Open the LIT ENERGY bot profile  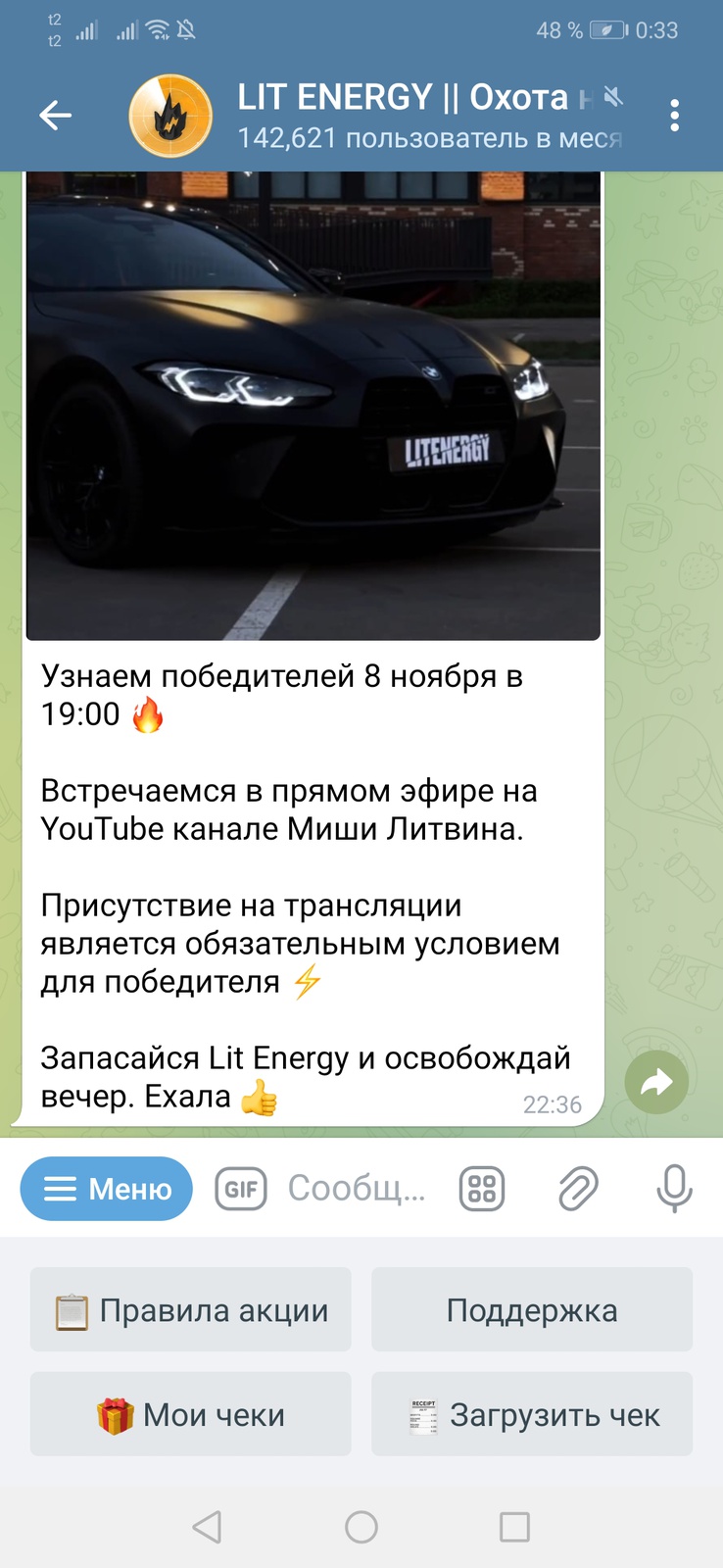coord(171,116)
